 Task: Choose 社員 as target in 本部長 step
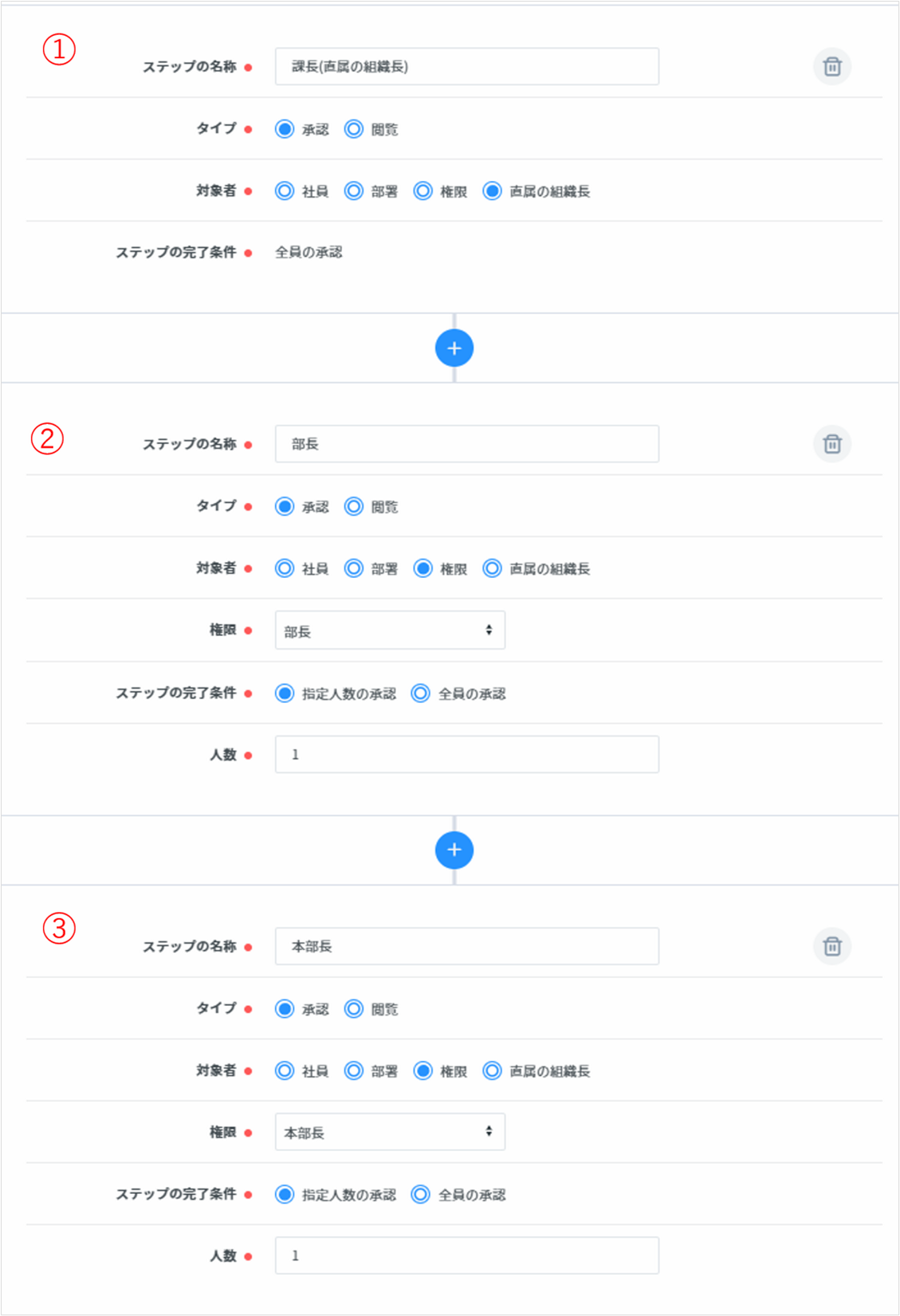[x=285, y=1070]
